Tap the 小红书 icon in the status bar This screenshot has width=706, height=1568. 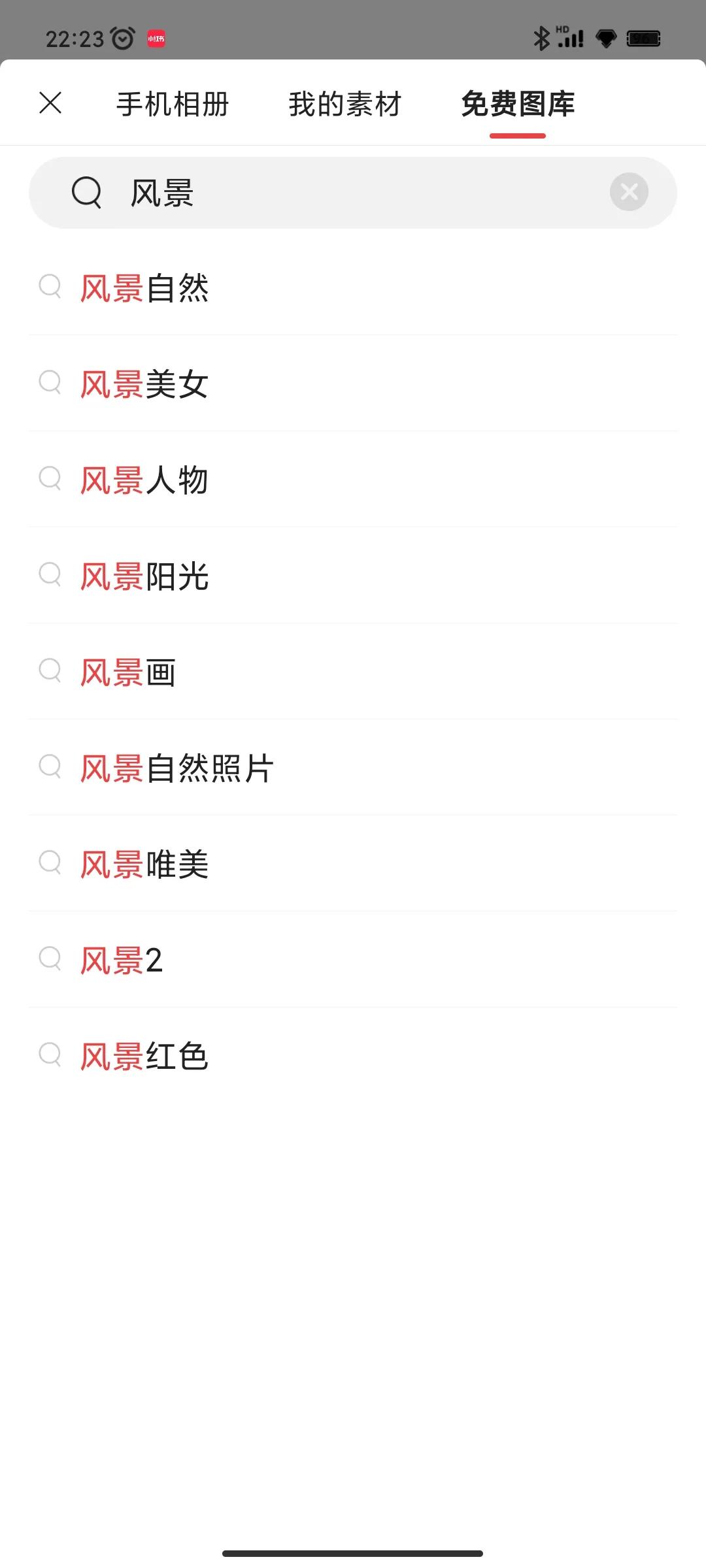pyautogui.click(x=156, y=39)
